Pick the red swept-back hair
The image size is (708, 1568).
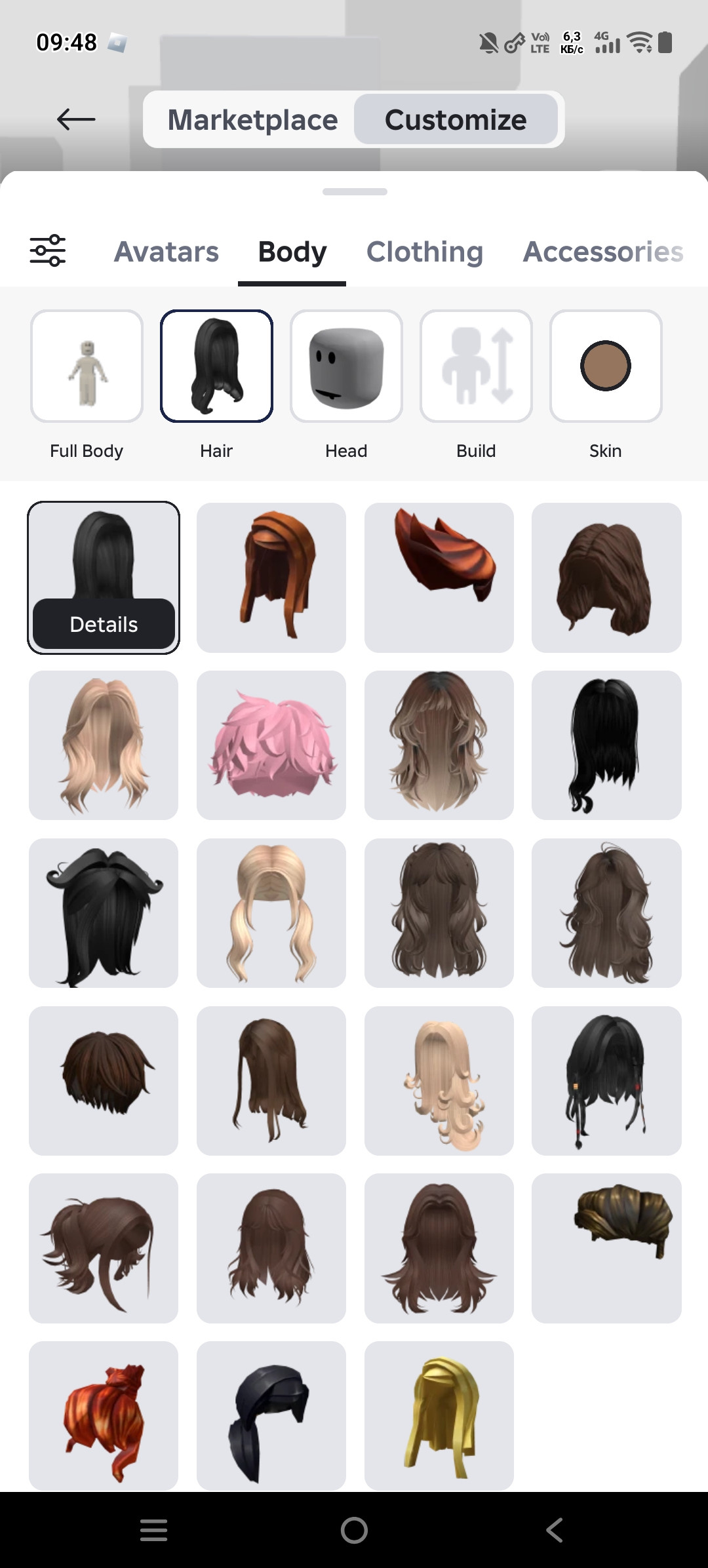point(439,578)
